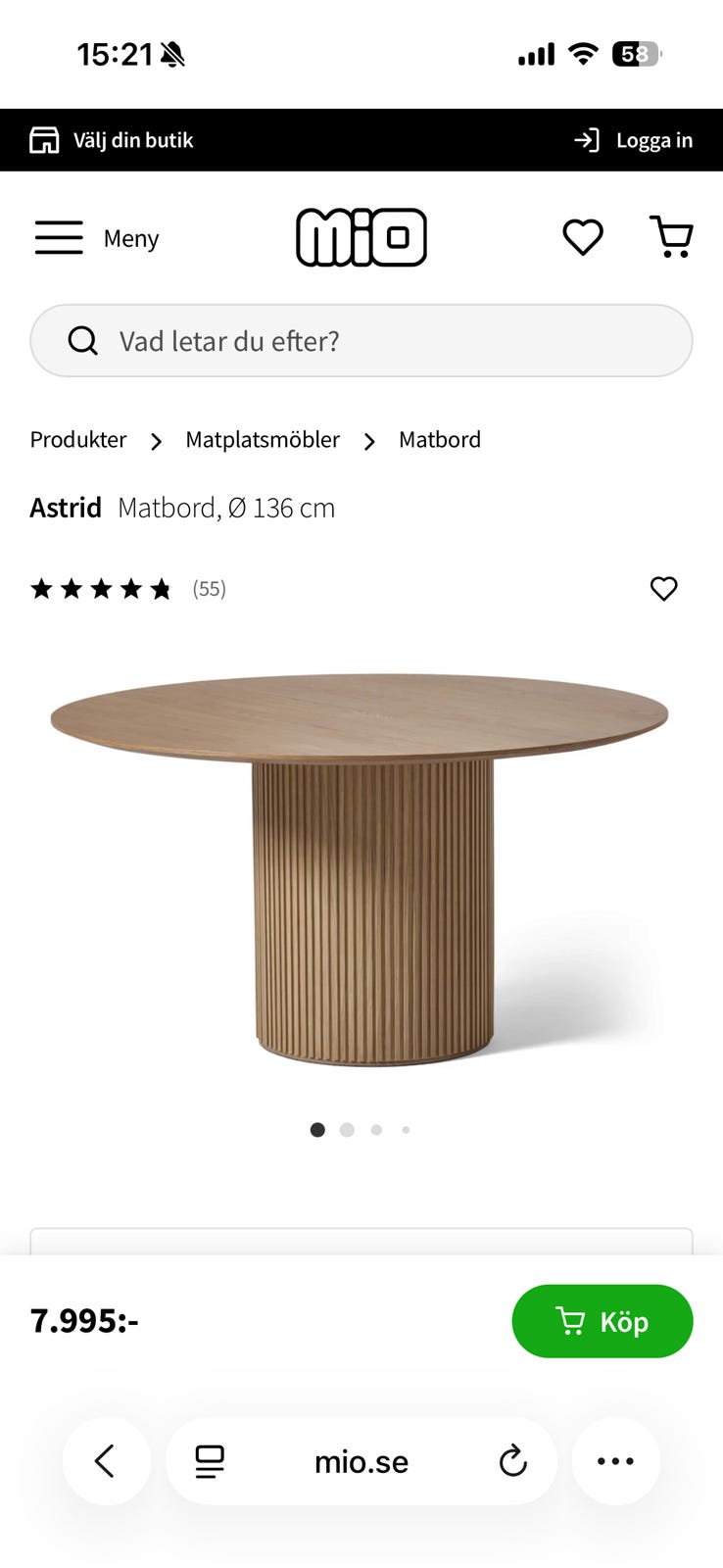The image size is (723, 1568).
Task: Open the (55) customer reviews link
Action: (208, 588)
